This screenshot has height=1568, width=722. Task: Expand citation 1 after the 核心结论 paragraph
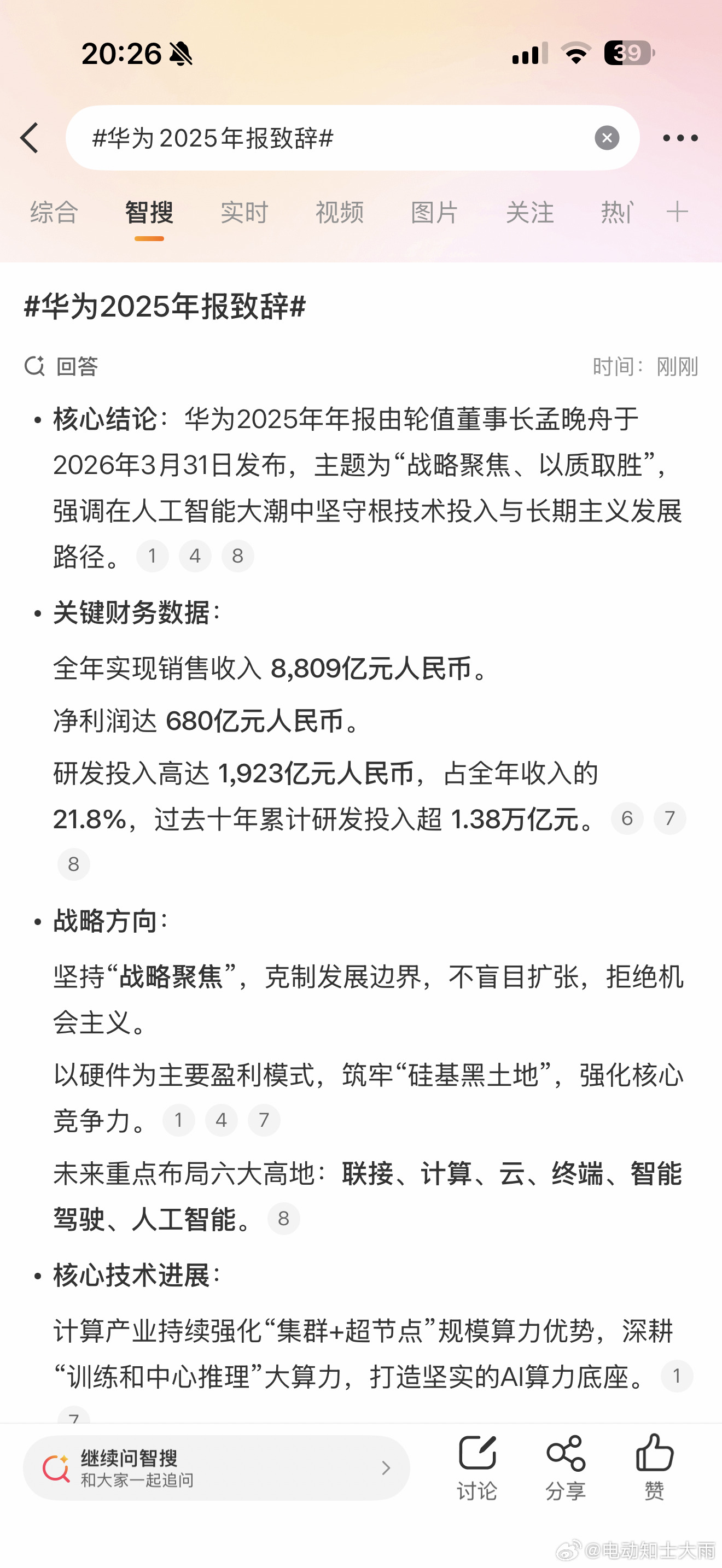153,555
